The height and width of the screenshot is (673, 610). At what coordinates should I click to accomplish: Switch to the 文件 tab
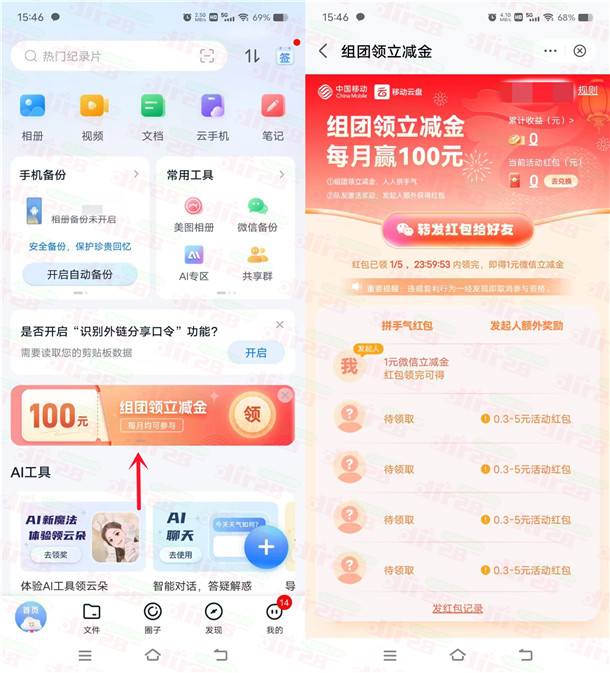[92, 616]
